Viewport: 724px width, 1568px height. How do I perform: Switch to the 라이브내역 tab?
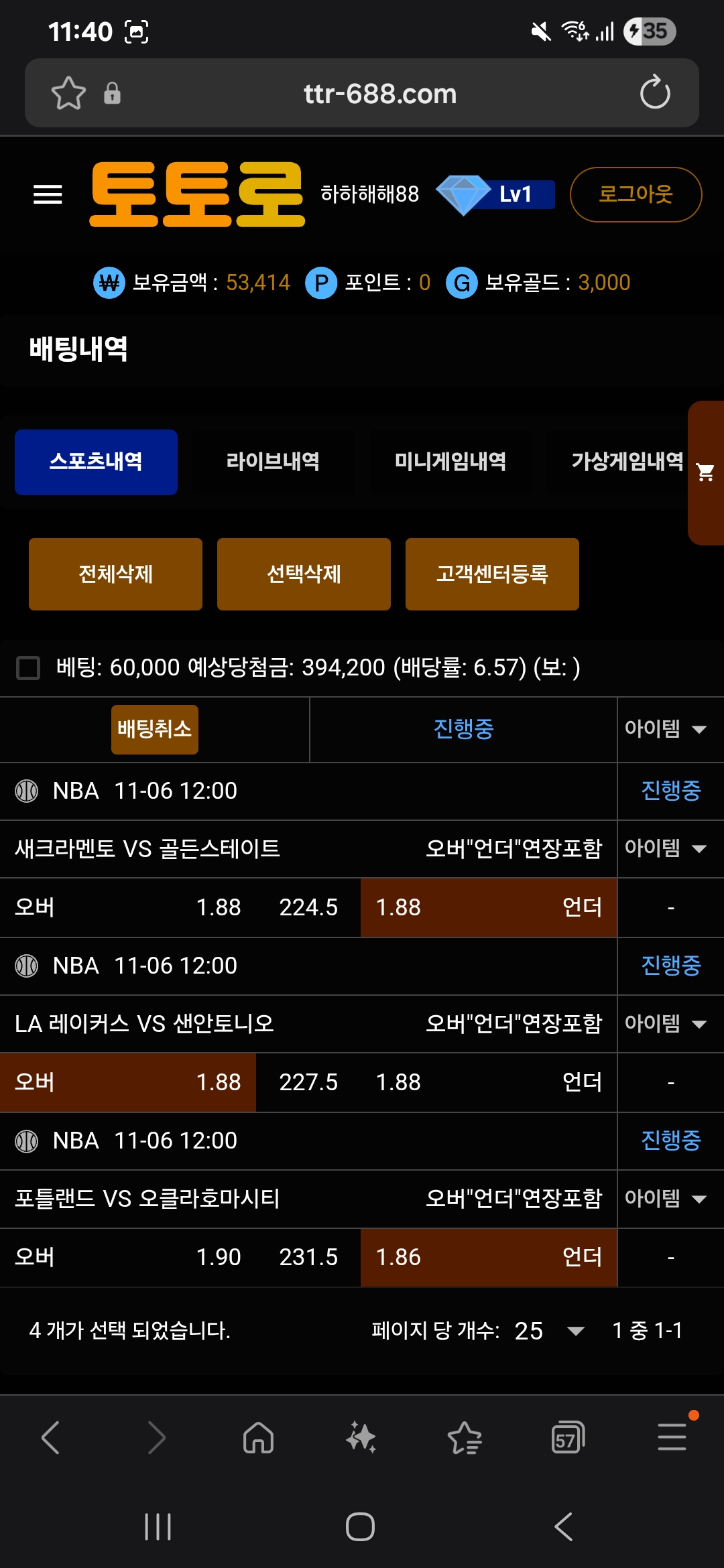click(273, 462)
